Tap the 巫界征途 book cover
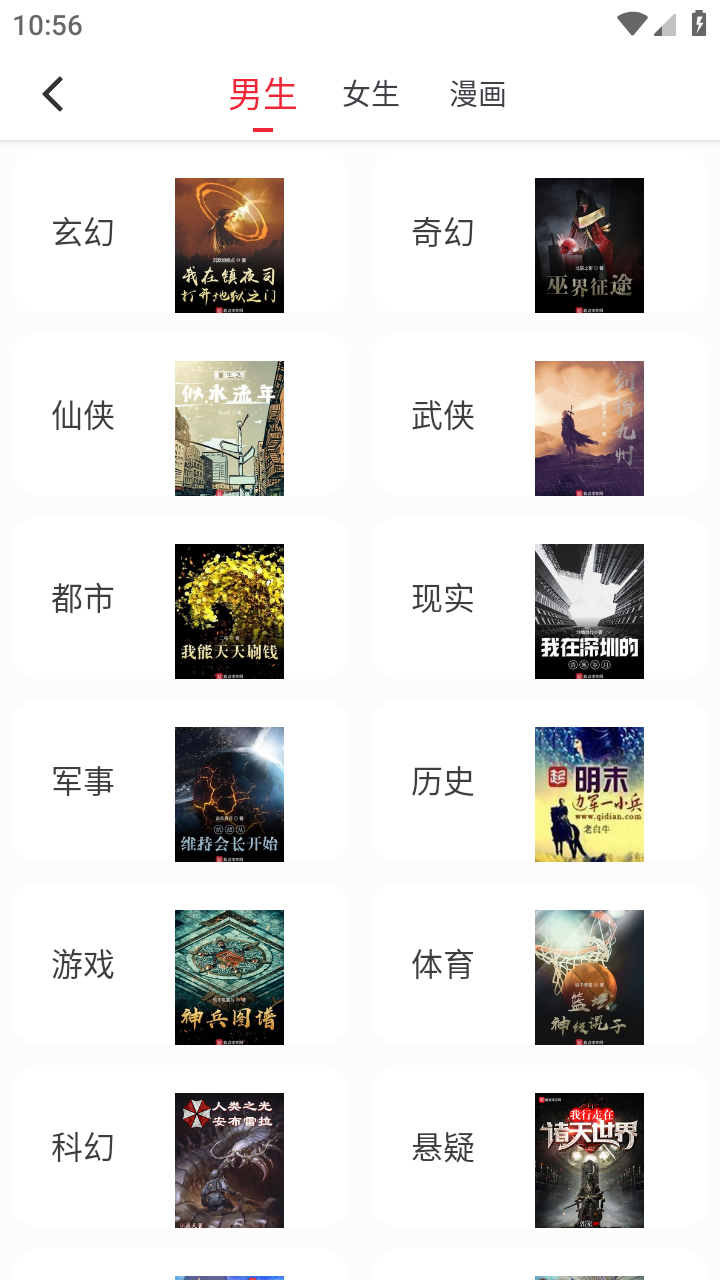The height and width of the screenshot is (1280, 720). [589, 245]
